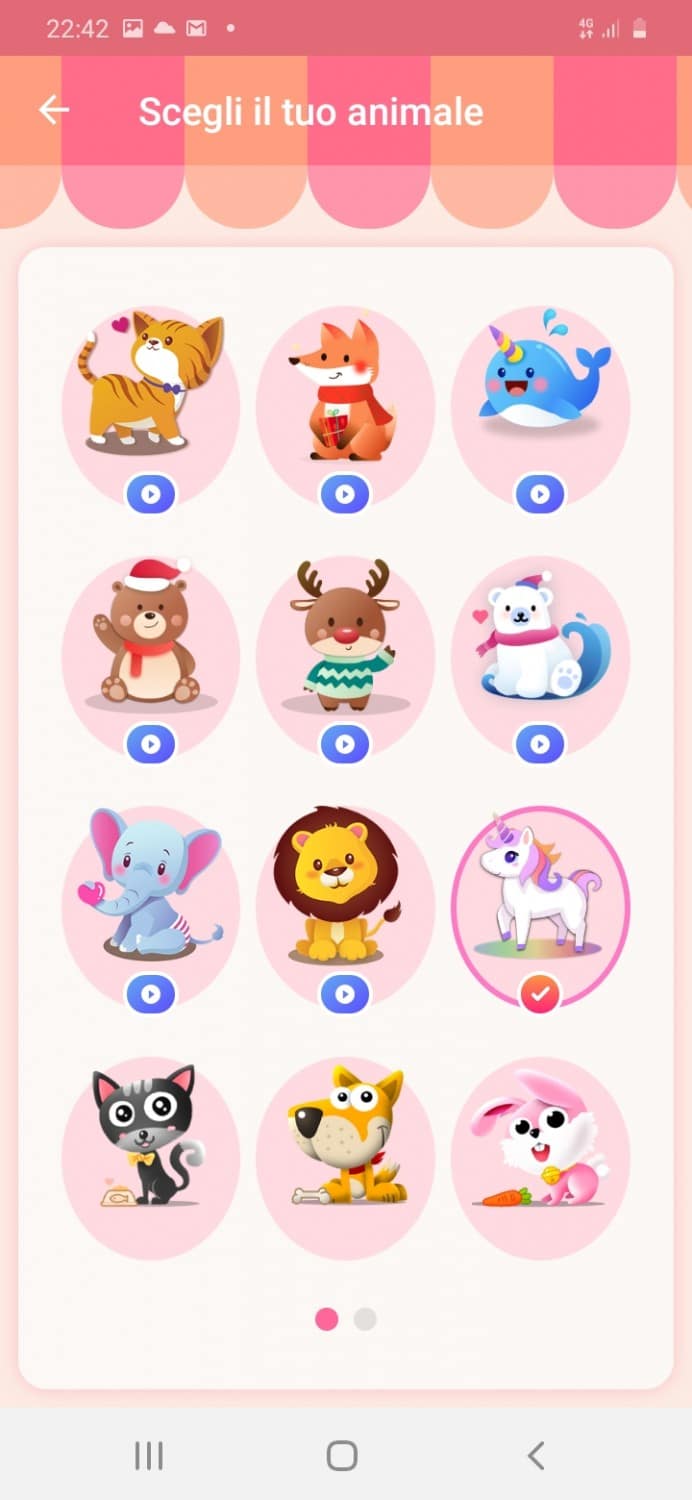
Task: Tap the selected unicorn
Action: [x=540, y=906]
